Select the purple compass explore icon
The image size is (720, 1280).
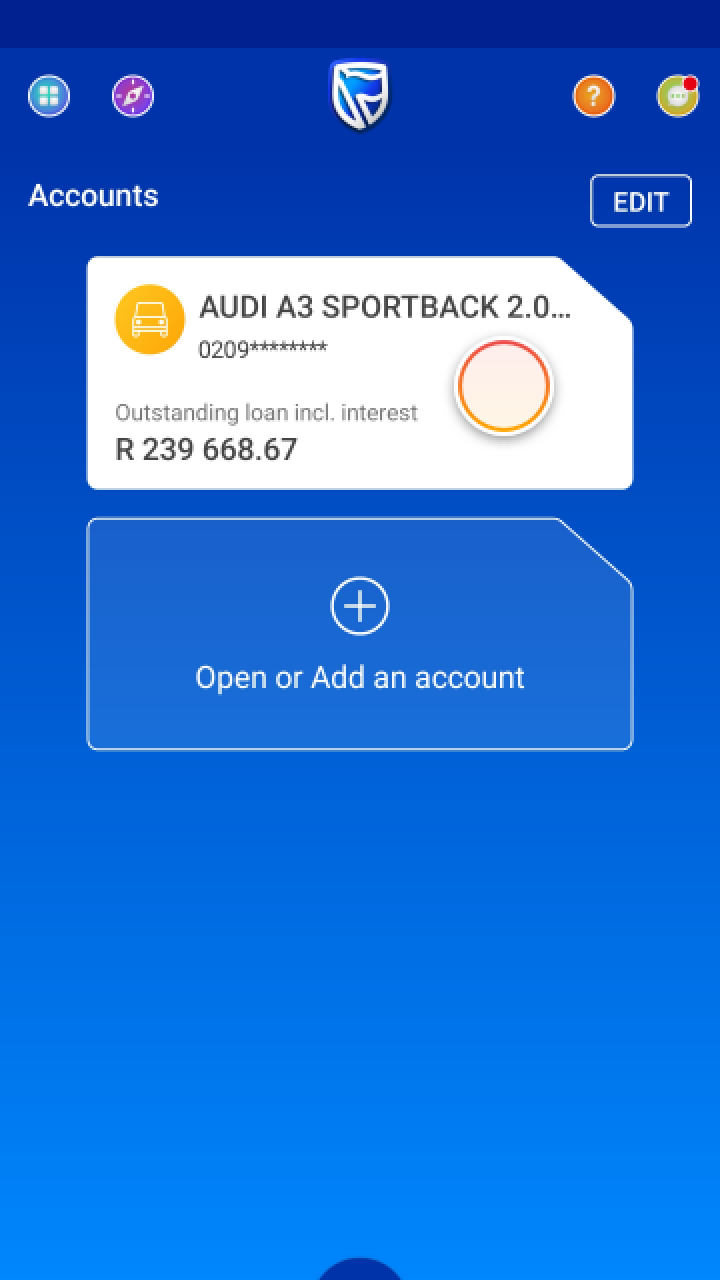[132, 96]
